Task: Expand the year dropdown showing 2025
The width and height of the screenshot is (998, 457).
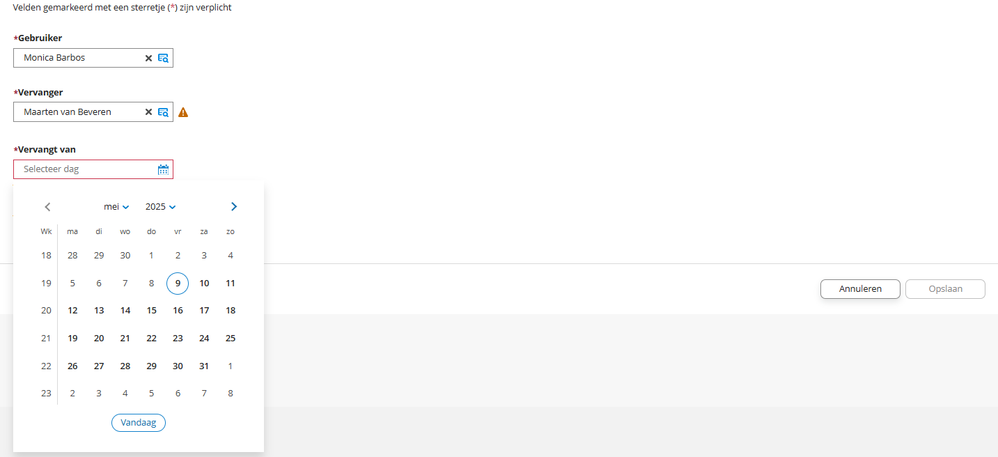Action: pyautogui.click(x=160, y=206)
